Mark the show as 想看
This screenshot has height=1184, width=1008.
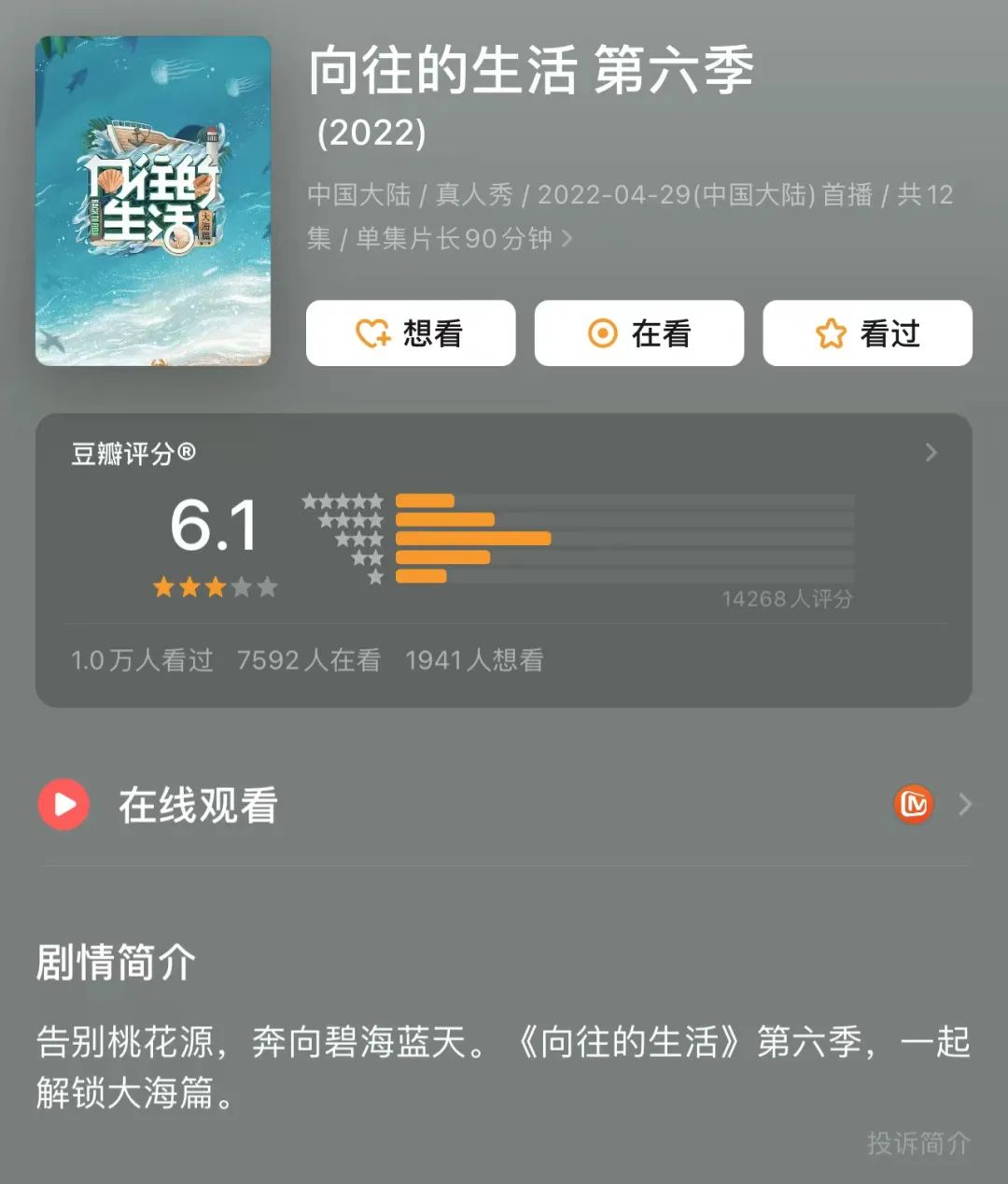(411, 333)
